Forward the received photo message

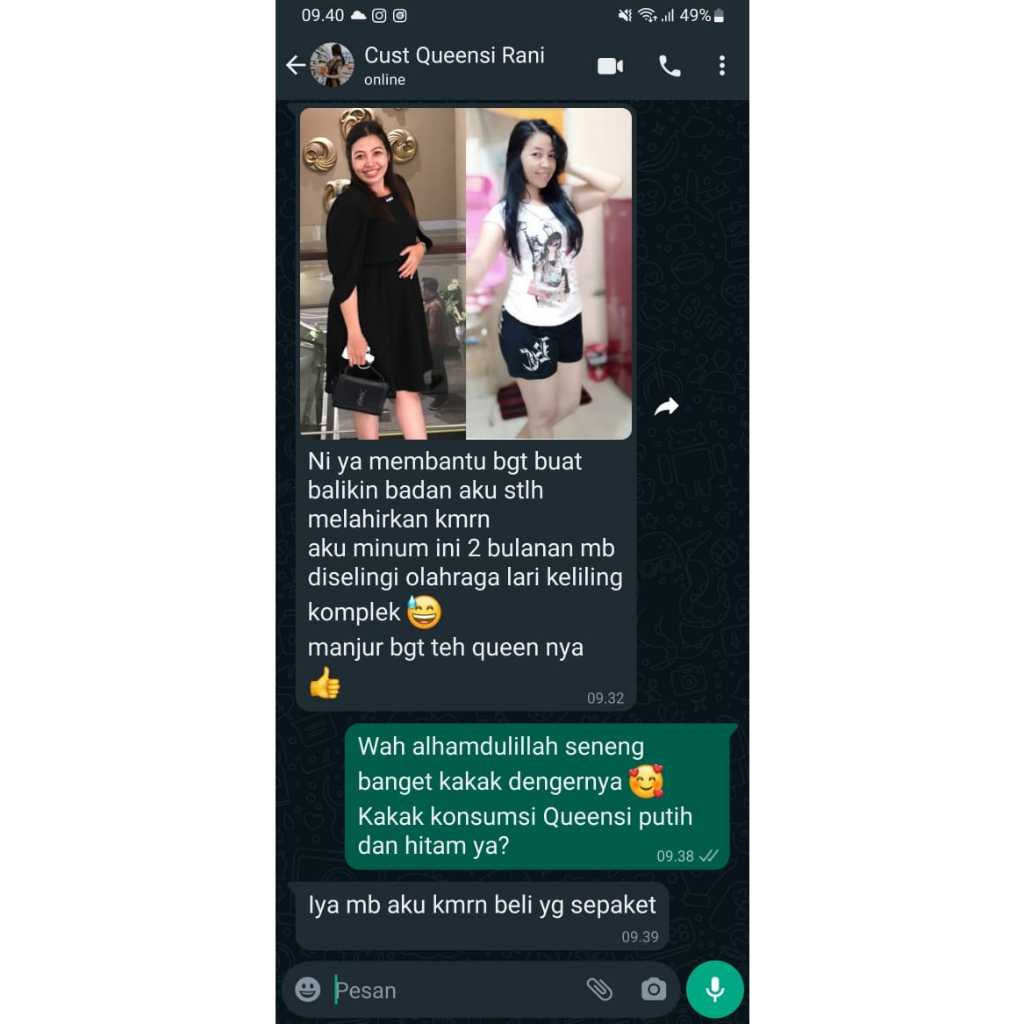coord(666,406)
